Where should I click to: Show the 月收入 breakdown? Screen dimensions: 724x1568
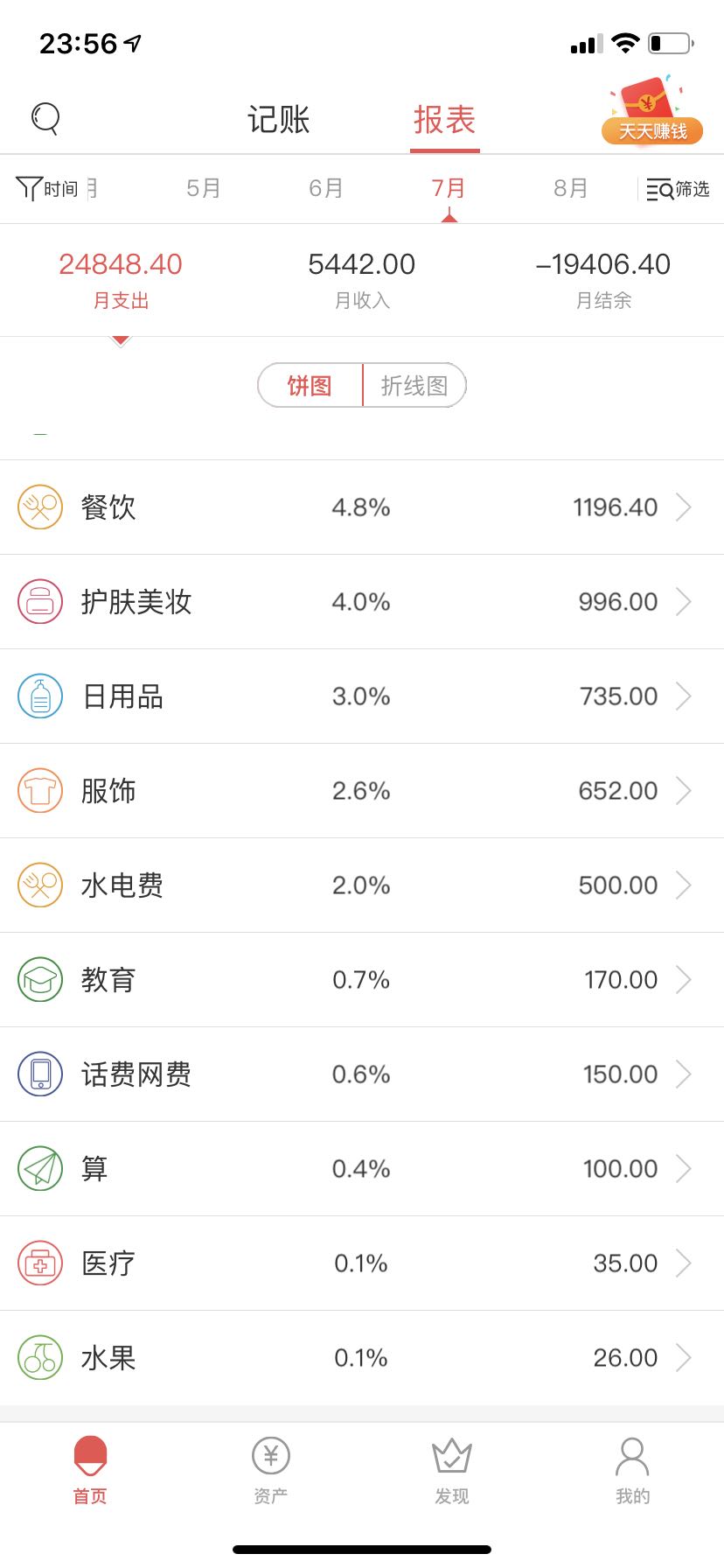pos(362,280)
